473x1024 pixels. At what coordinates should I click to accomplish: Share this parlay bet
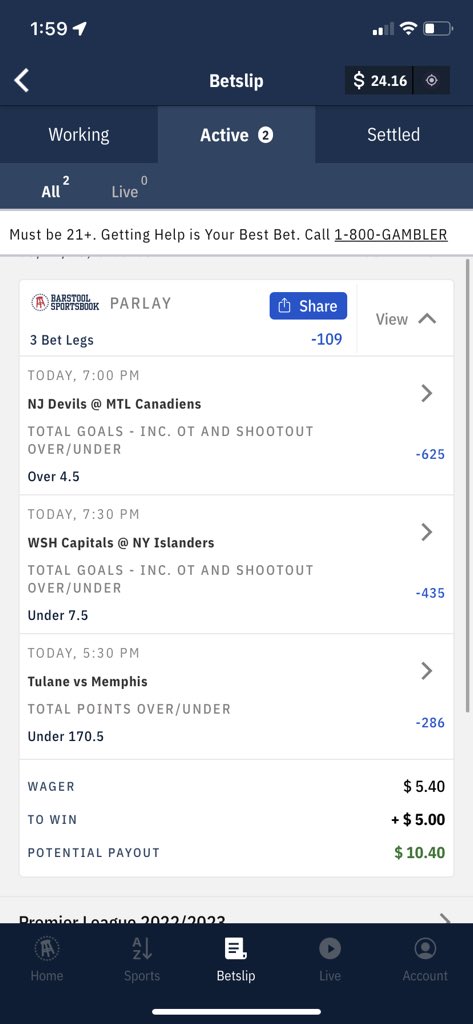point(308,306)
